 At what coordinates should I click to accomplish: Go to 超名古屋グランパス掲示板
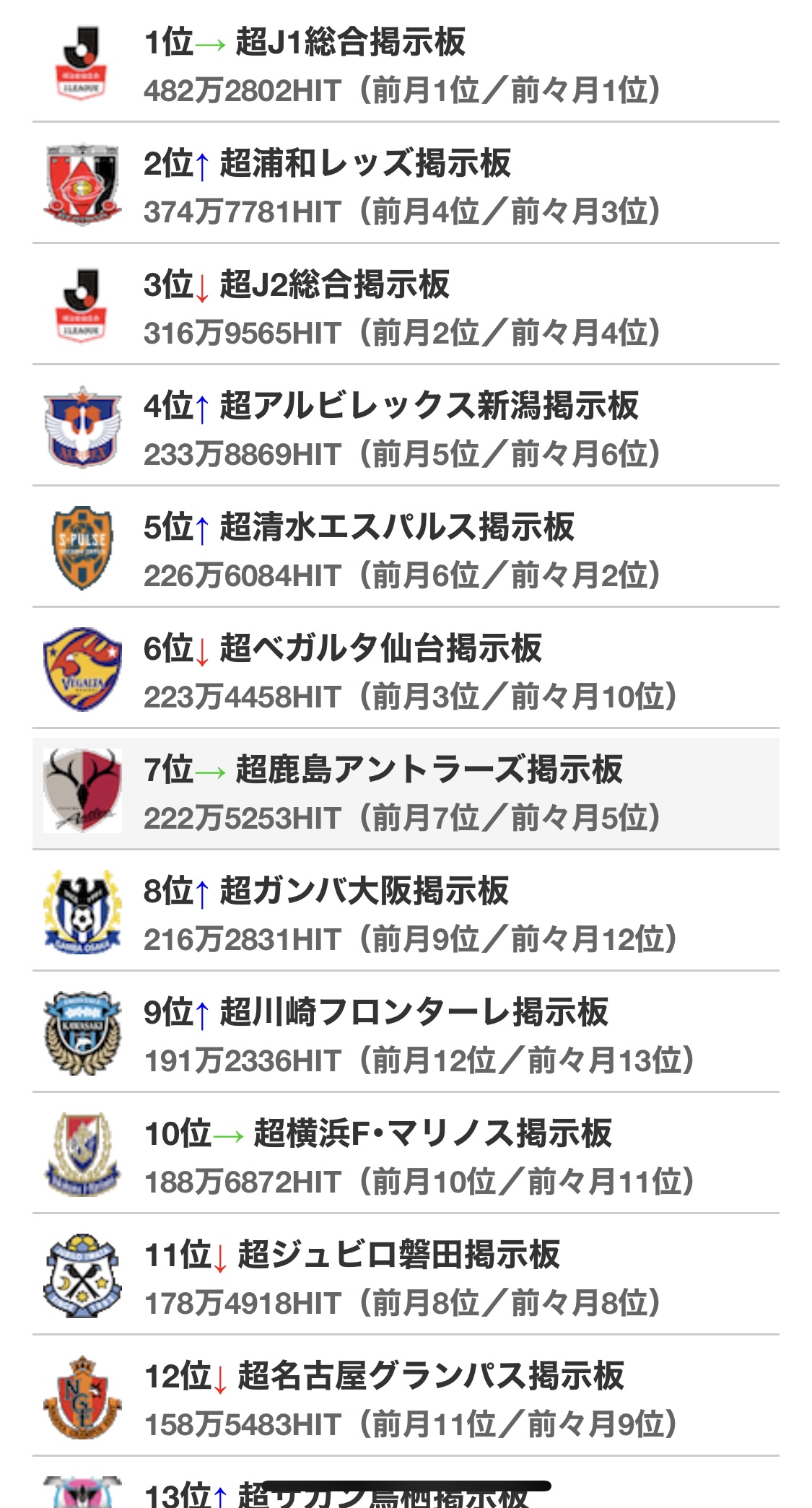[x=406, y=1396]
